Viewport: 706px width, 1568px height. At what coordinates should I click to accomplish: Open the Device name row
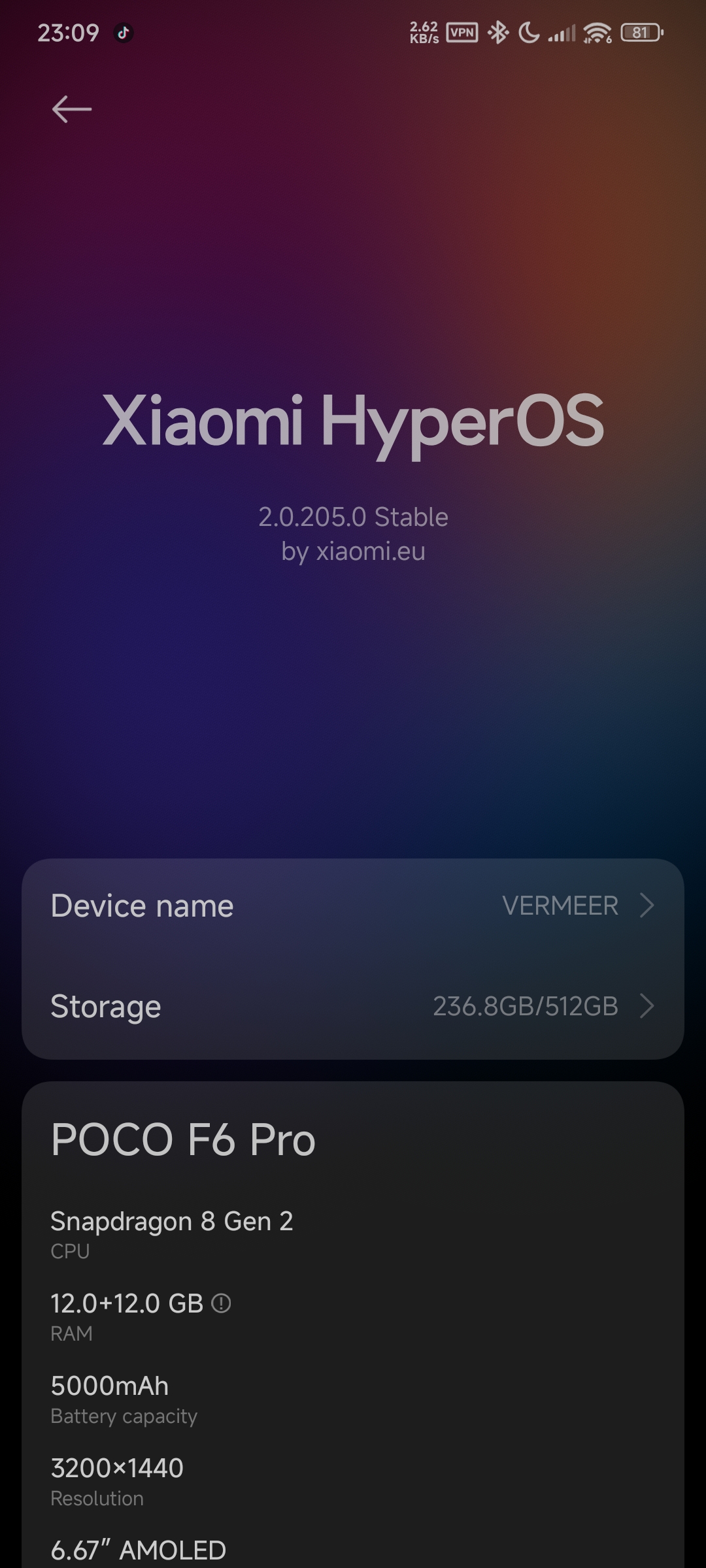353,906
